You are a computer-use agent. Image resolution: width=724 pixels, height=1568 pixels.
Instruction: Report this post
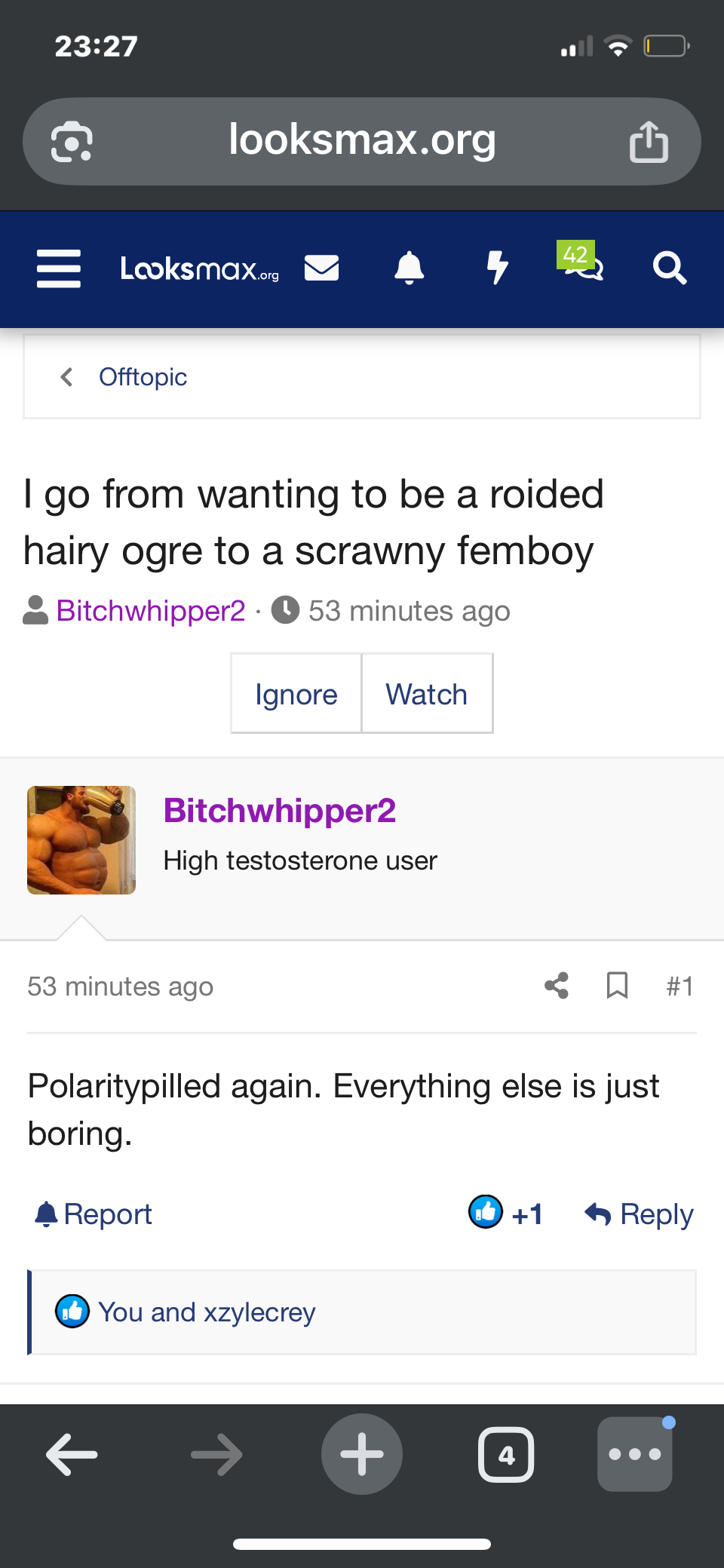[x=94, y=1214]
